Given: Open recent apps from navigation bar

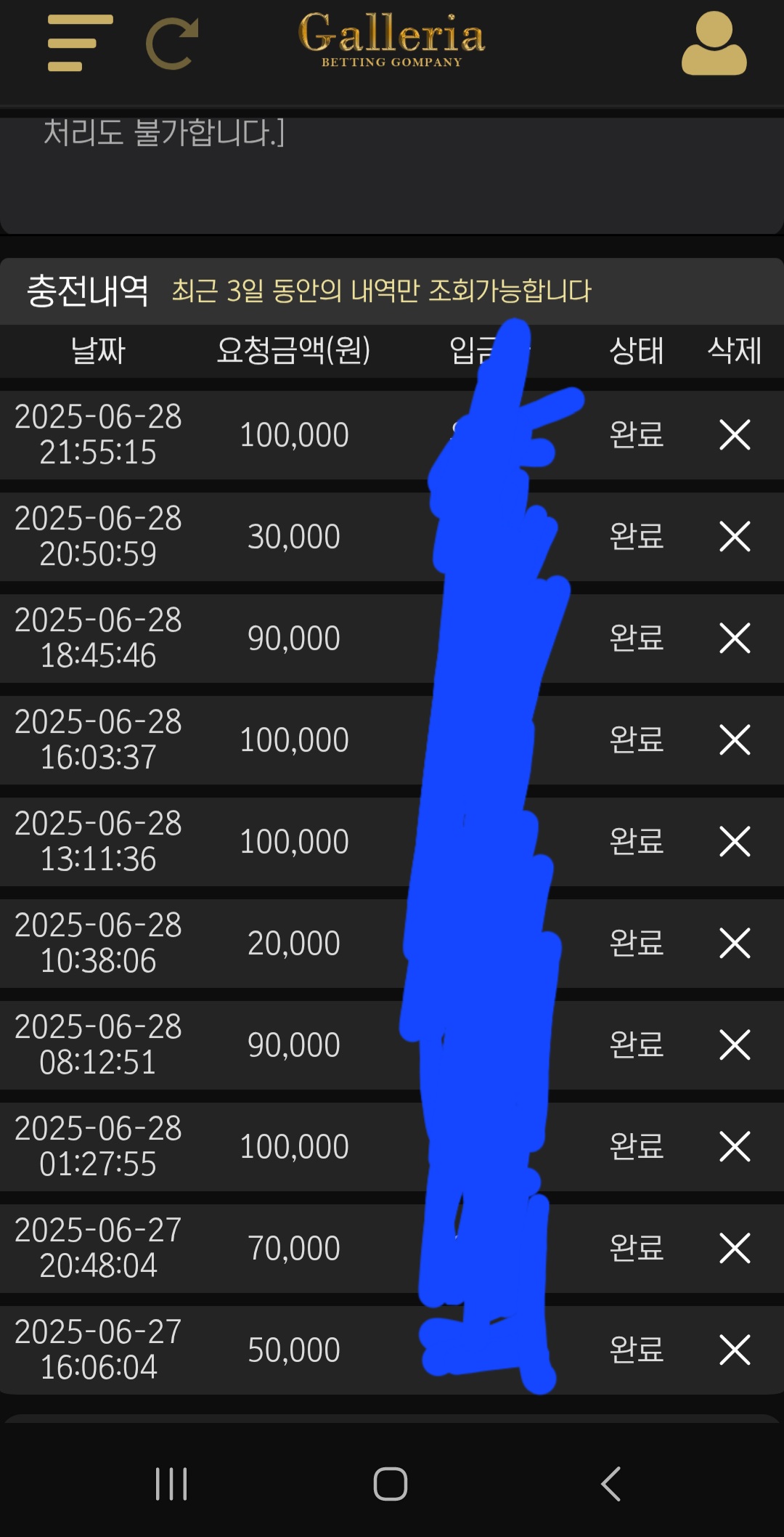Looking at the screenshot, I should 171,1483.
